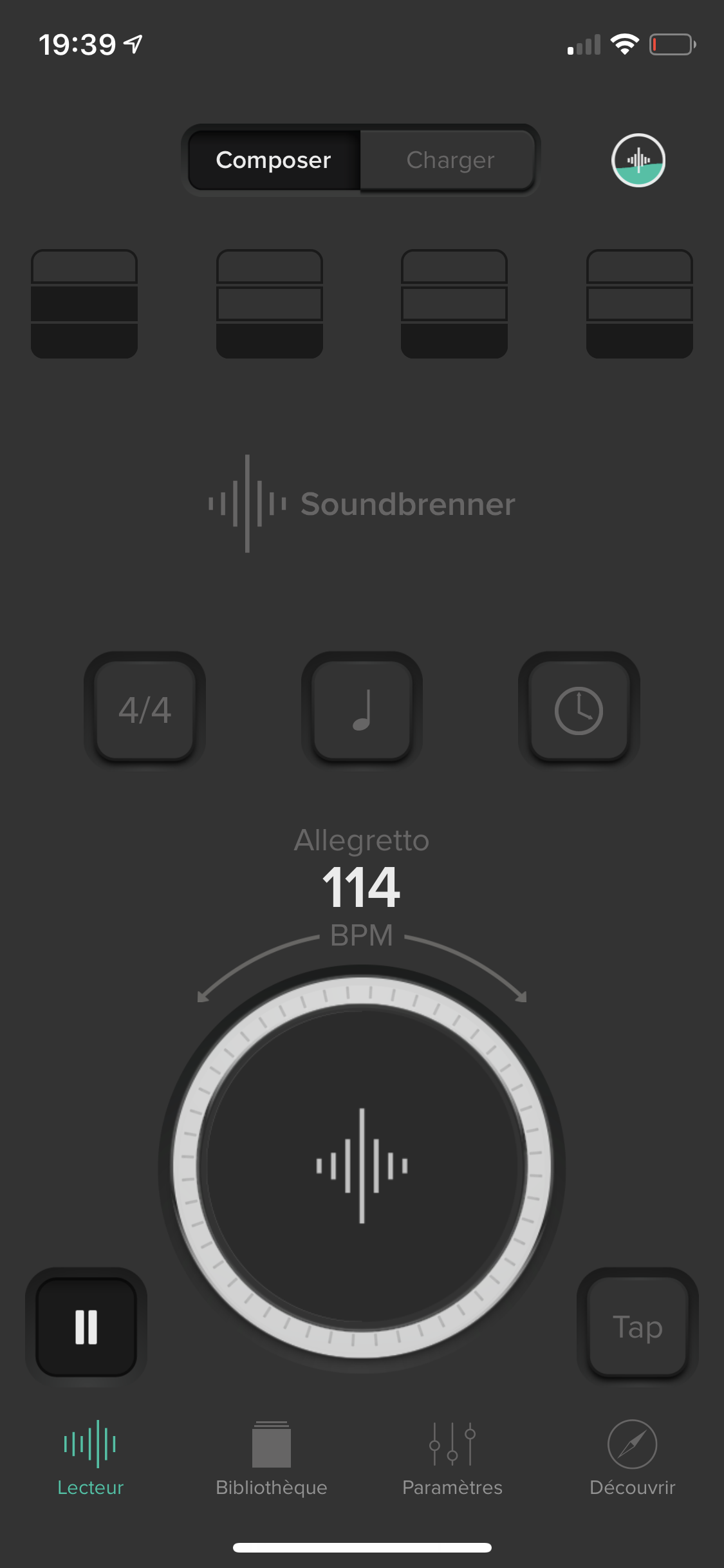Open the Allegretto tempo label
Viewport: 724px width, 1568px height.
click(362, 839)
